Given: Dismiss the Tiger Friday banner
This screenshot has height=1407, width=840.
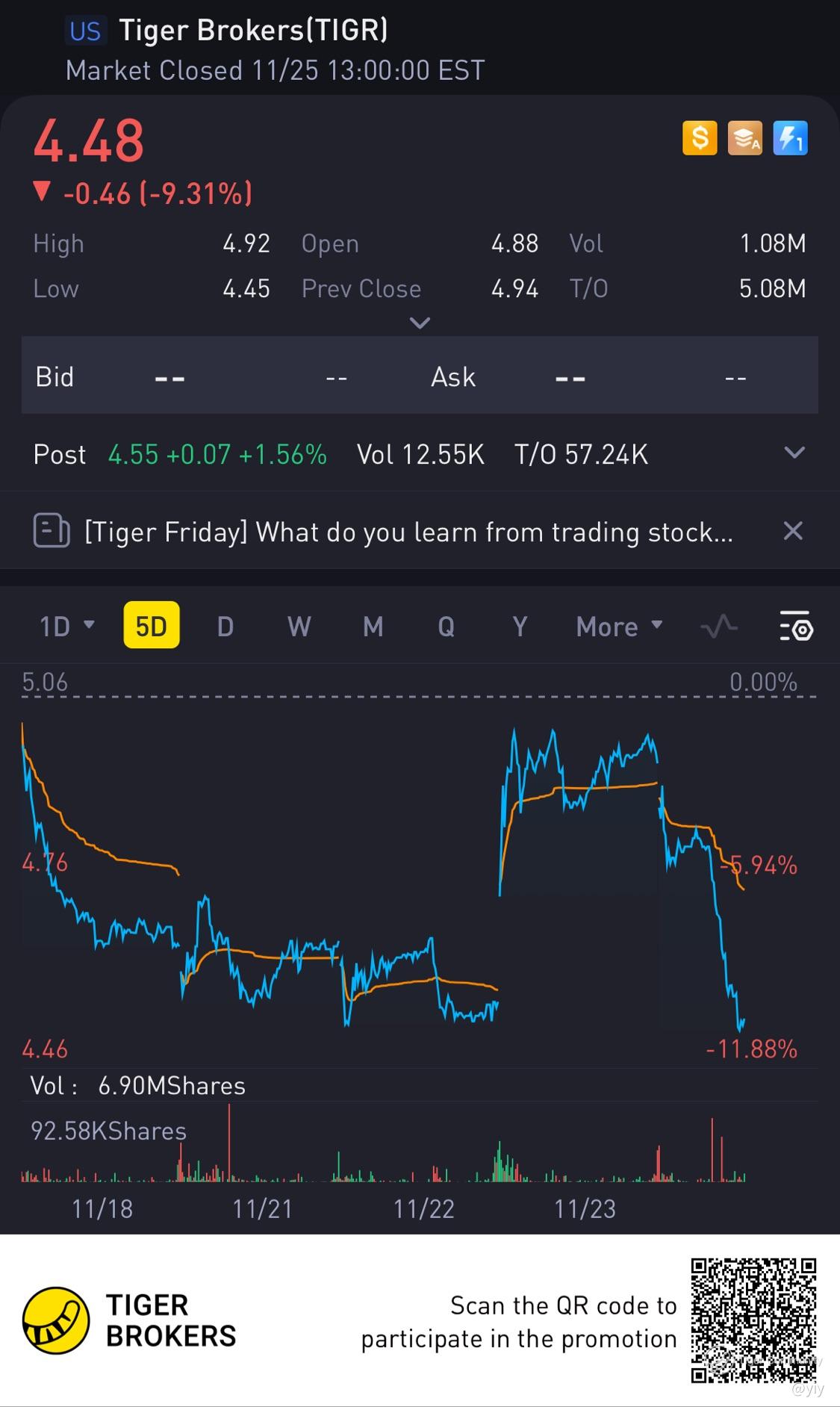Looking at the screenshot, I should click(x=792, y=531).
